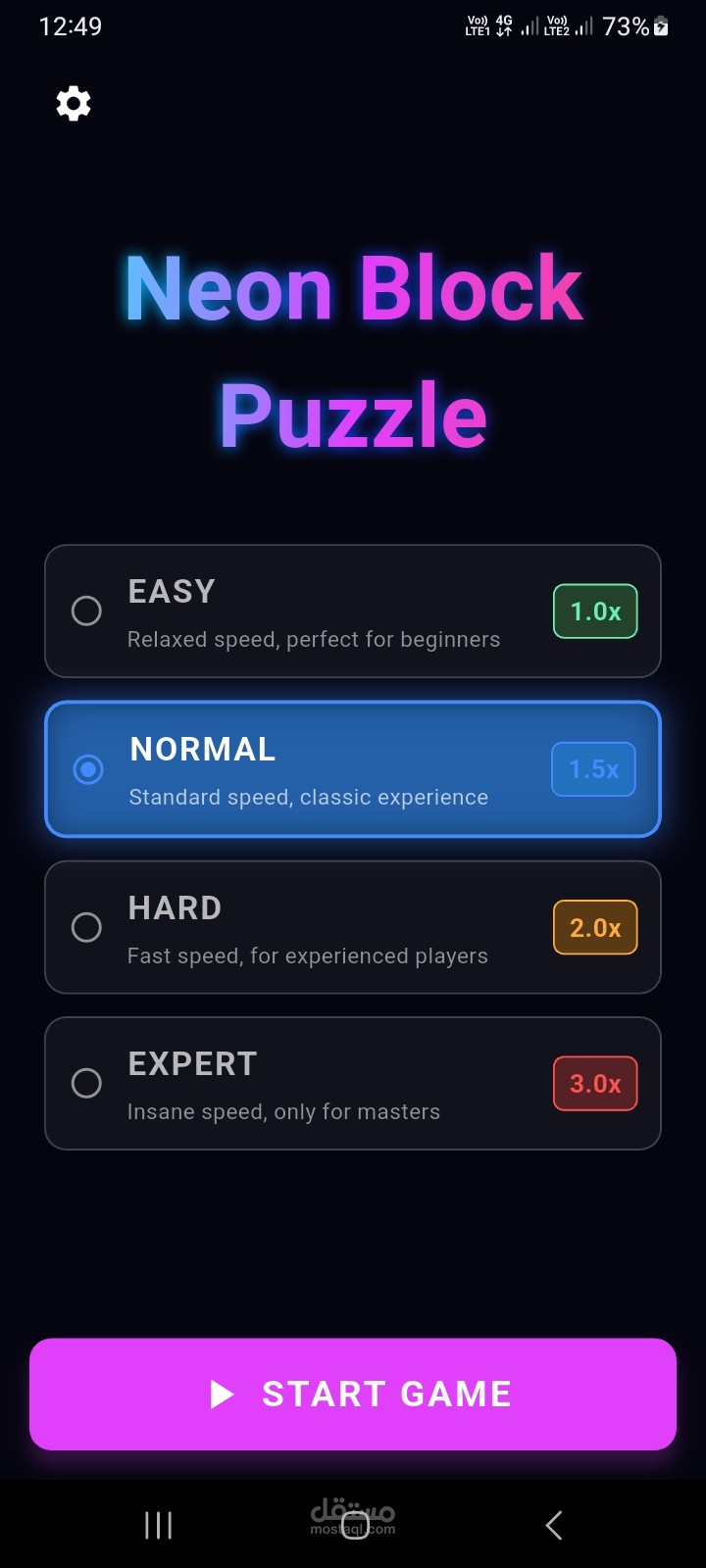Select the EASY difficulty option
The width and height of the screenshot is (706, 1568).
[353, 611]
